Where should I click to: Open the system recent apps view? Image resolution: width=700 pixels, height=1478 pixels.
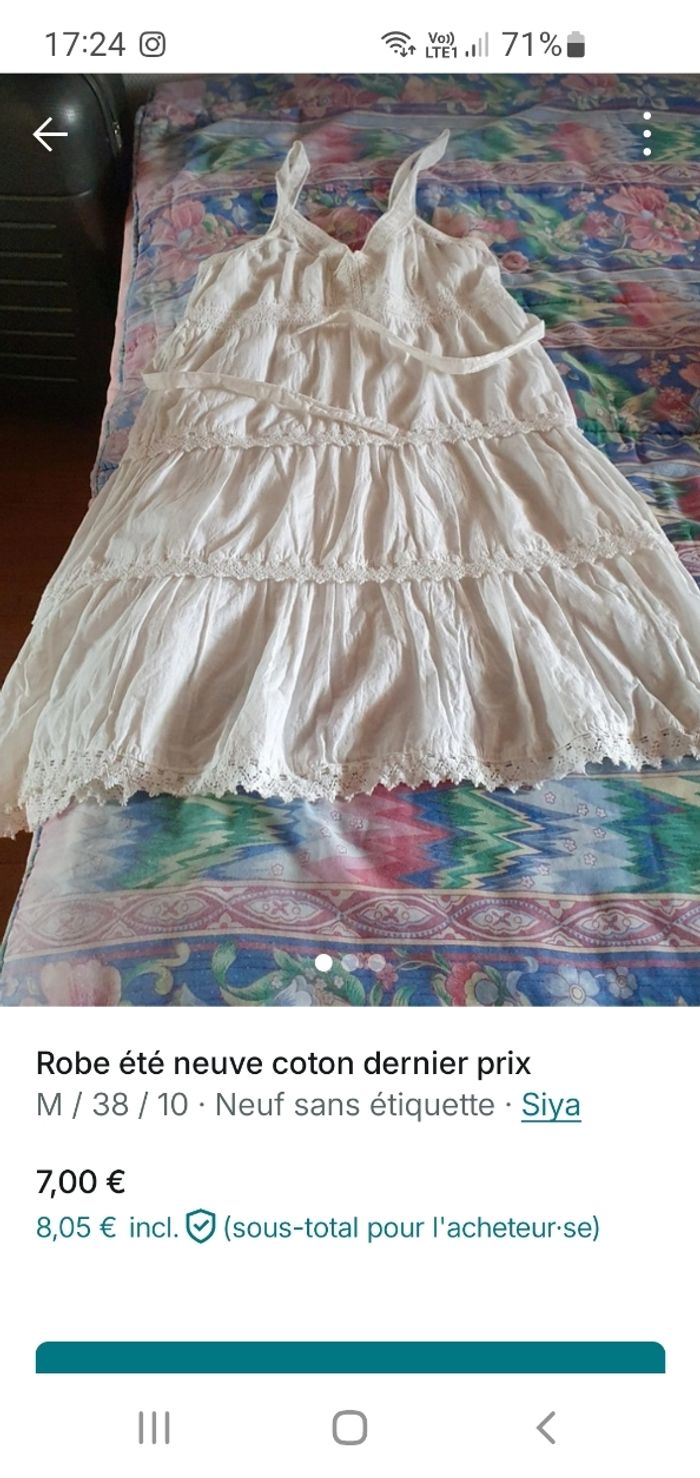(x=154, y=1427)
